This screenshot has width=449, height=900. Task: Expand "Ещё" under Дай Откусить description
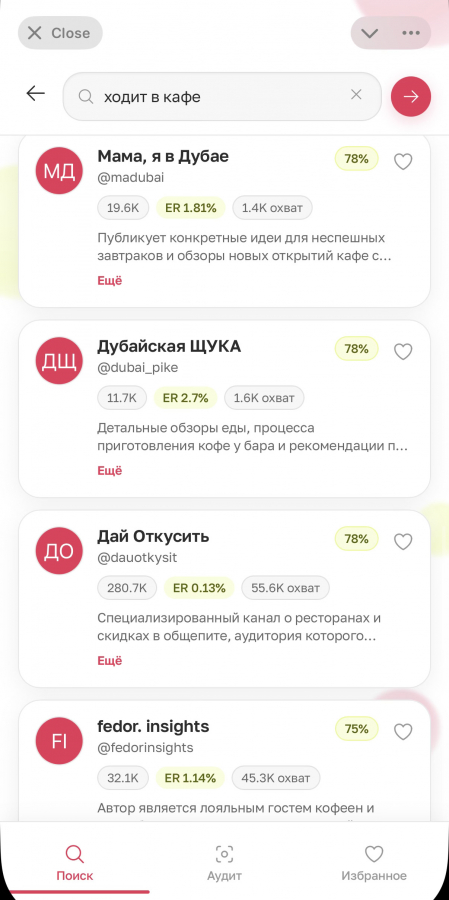click(110, 661)
